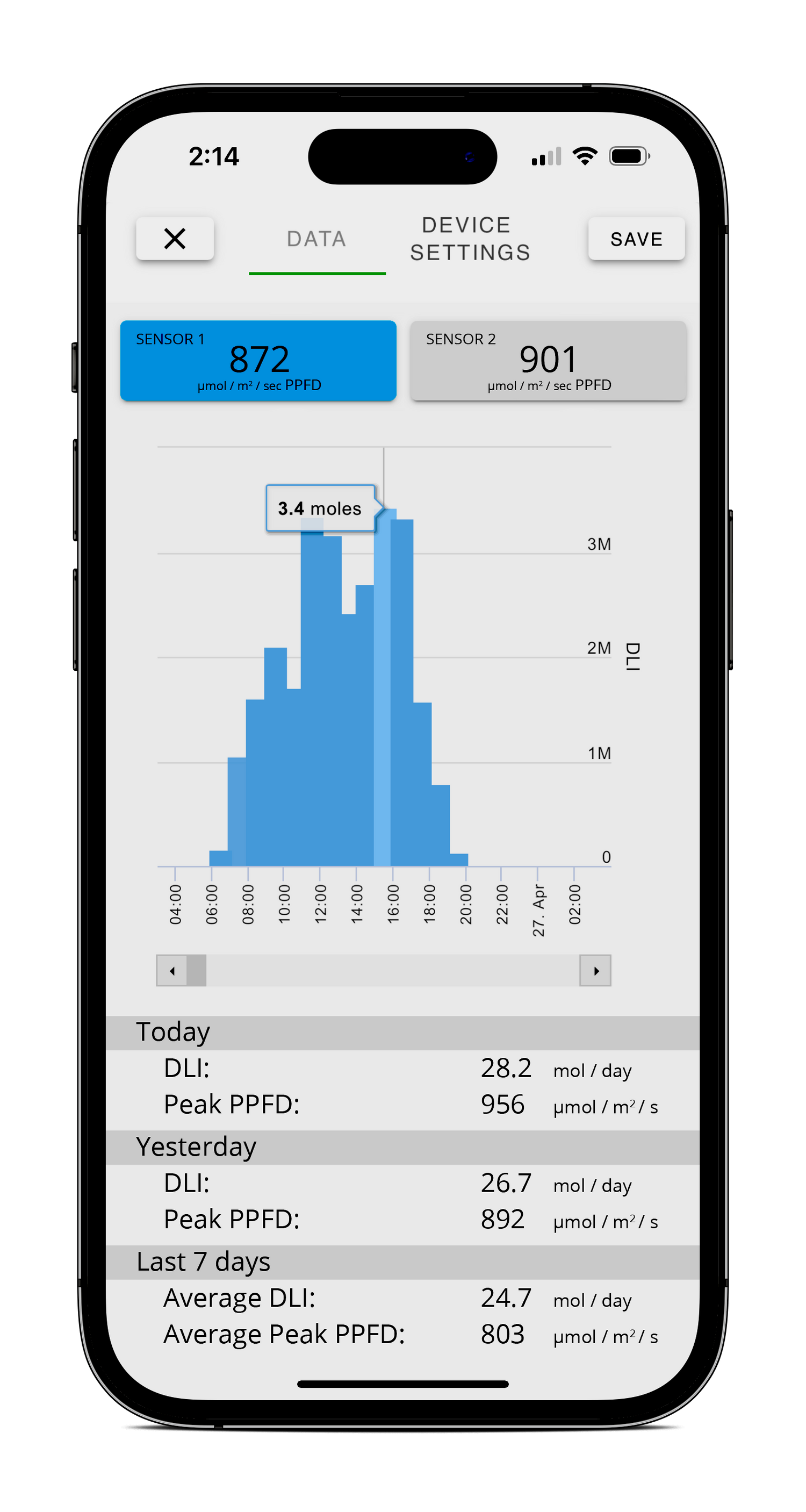Open the DEVICE SETTINGS tab
The image size is (806, 1512).
coord(470,238)
